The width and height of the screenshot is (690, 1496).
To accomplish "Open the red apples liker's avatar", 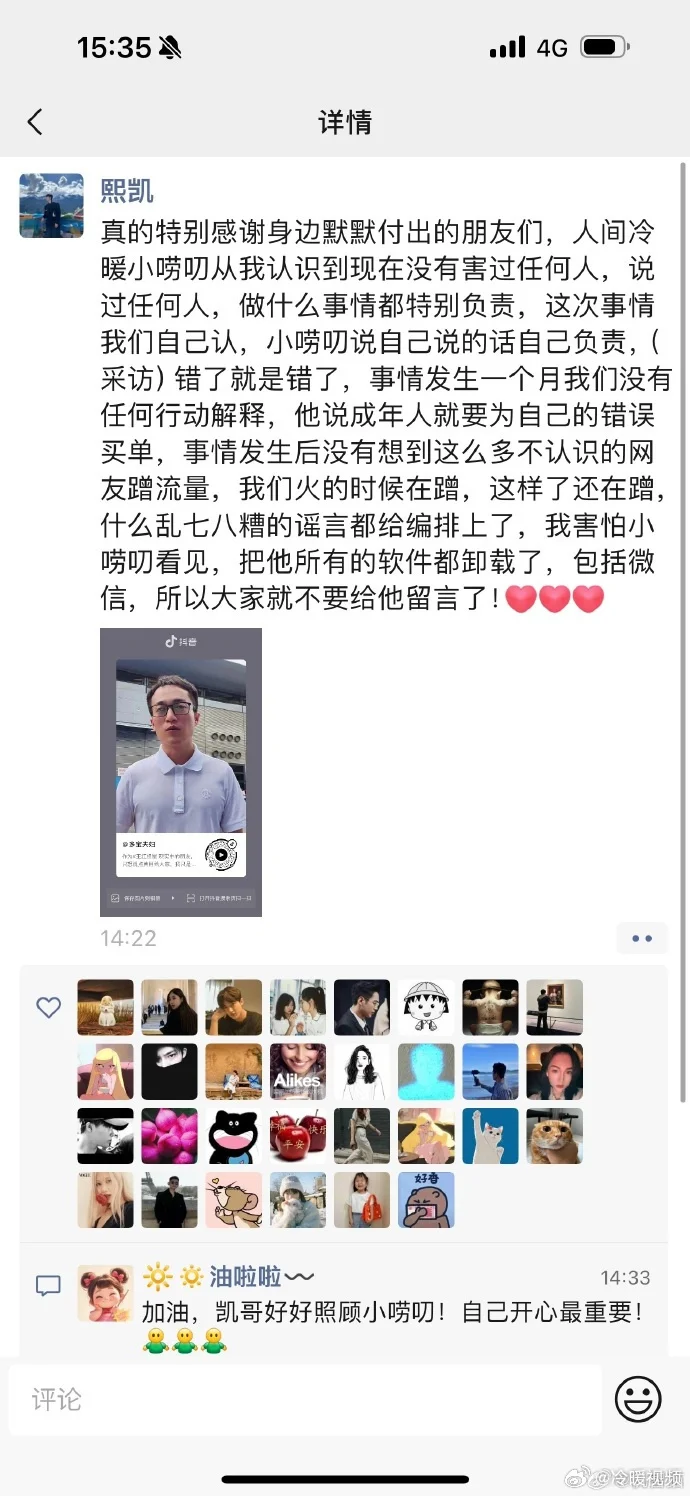I will pyautogui.click(x=298, y=1135).
